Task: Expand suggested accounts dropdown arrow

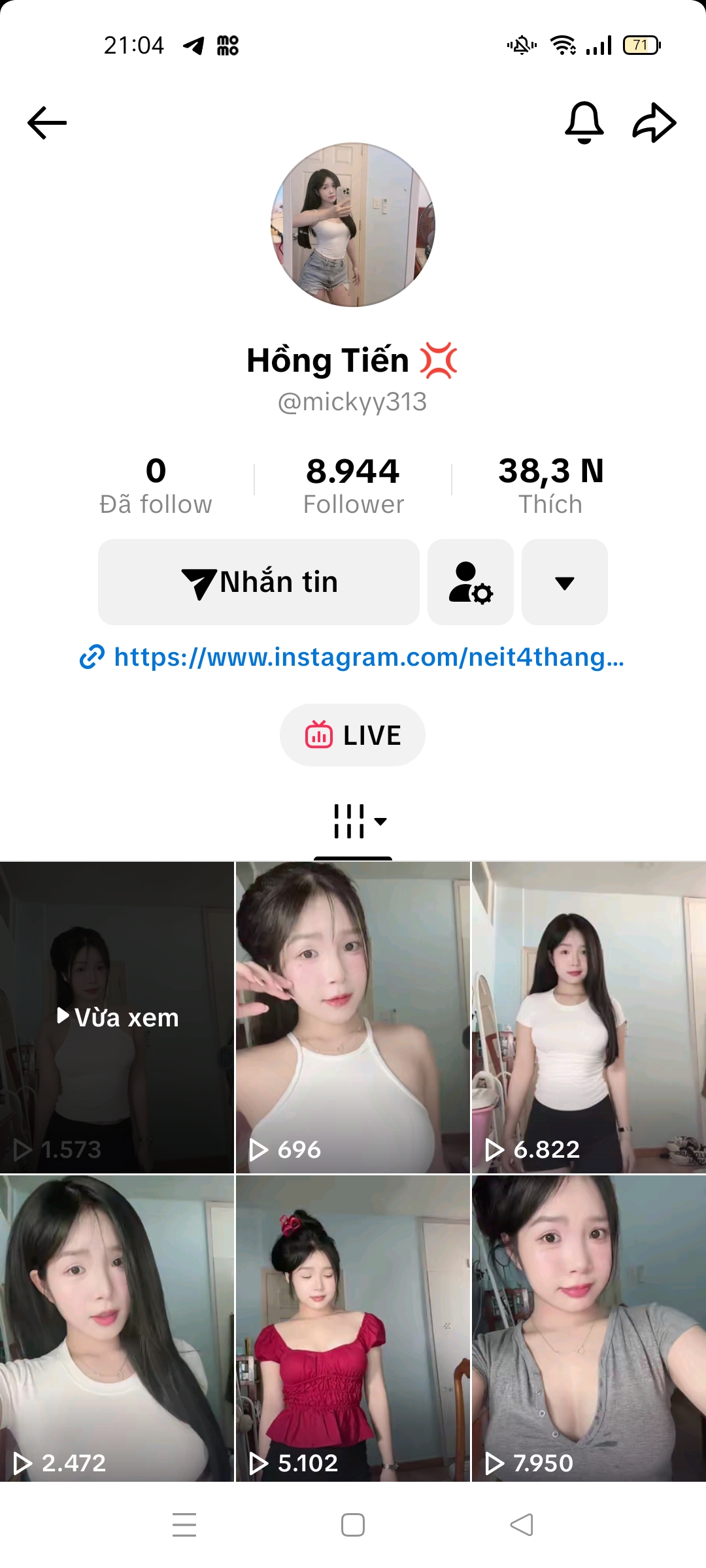Action: click(x=565, y=582)
